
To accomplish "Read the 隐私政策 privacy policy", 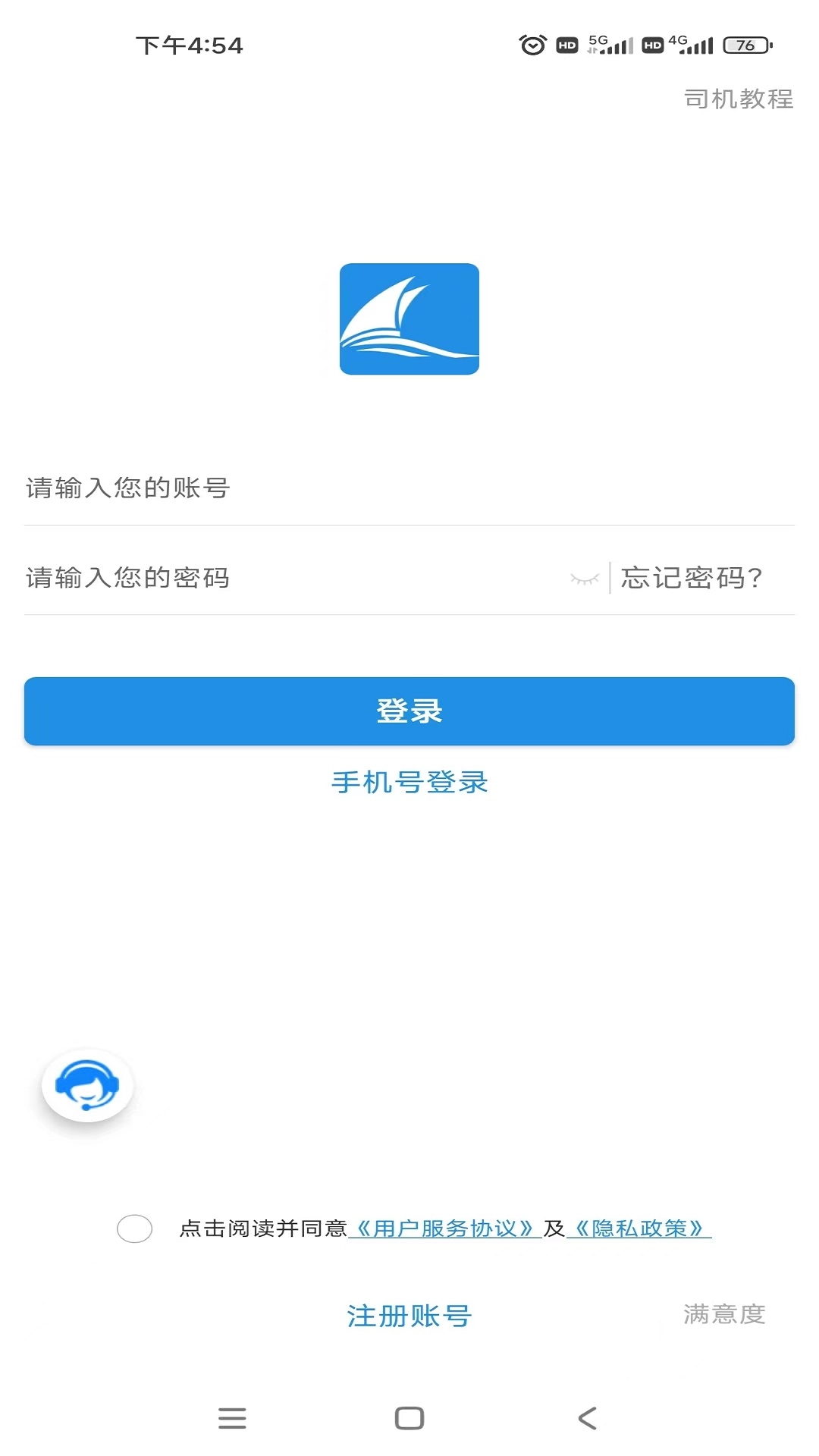I will (639, 1228).
